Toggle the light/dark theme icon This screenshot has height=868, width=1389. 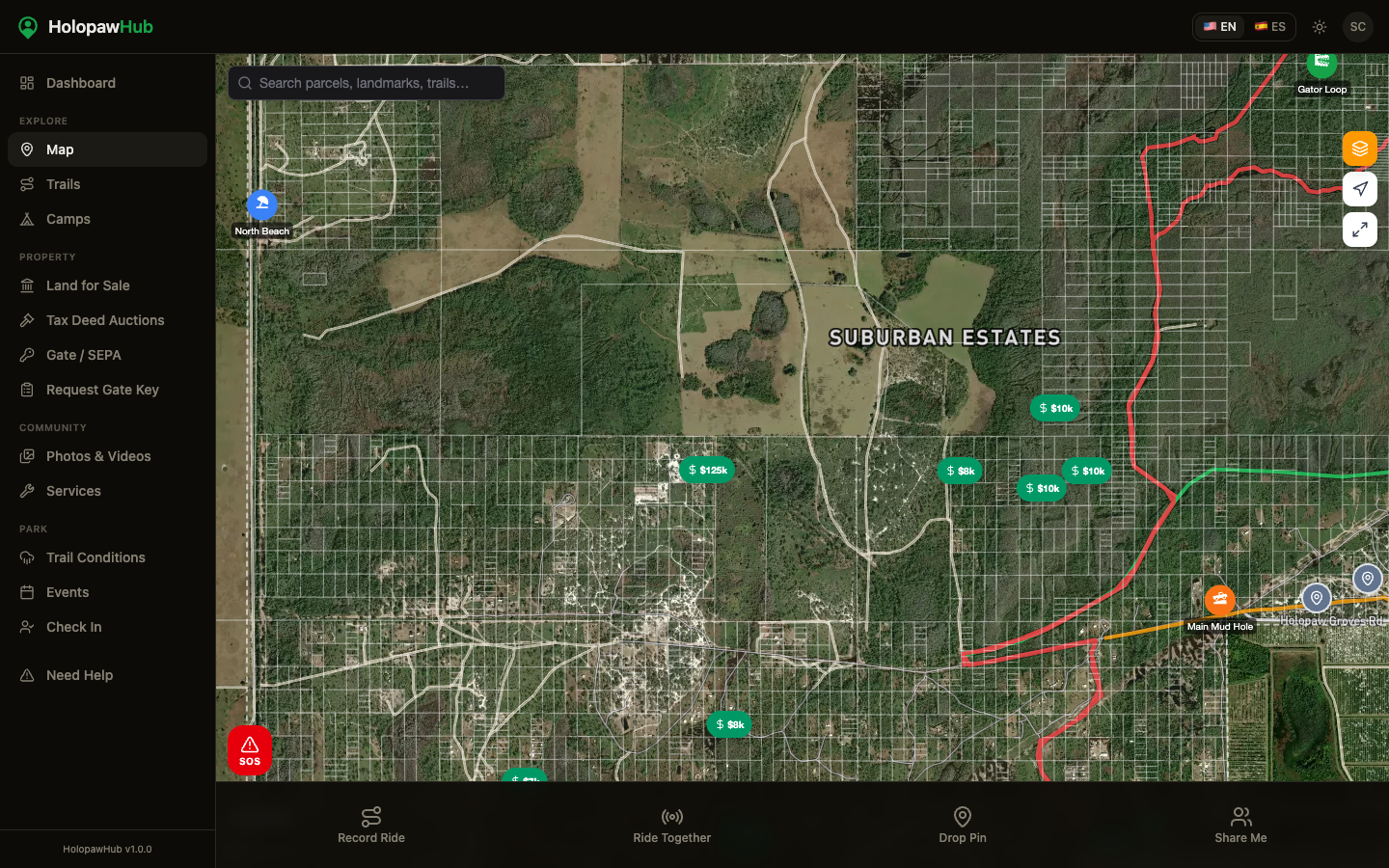coord(1320,27)
